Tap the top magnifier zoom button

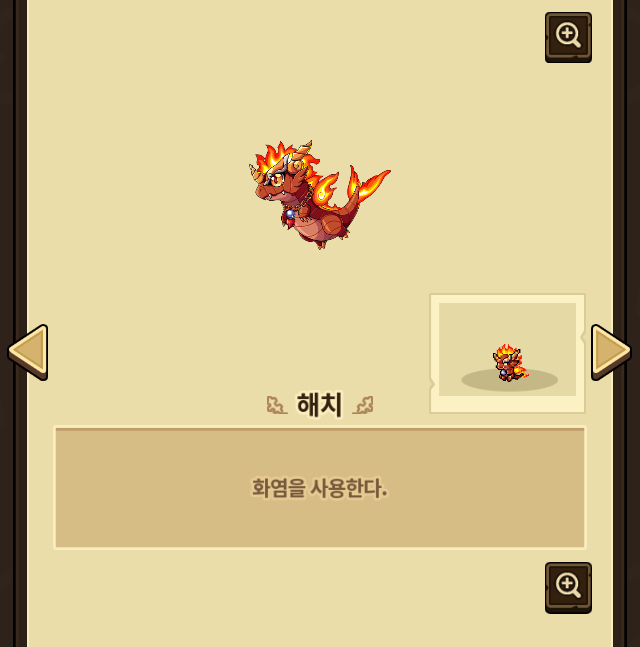tap(568, 36)
